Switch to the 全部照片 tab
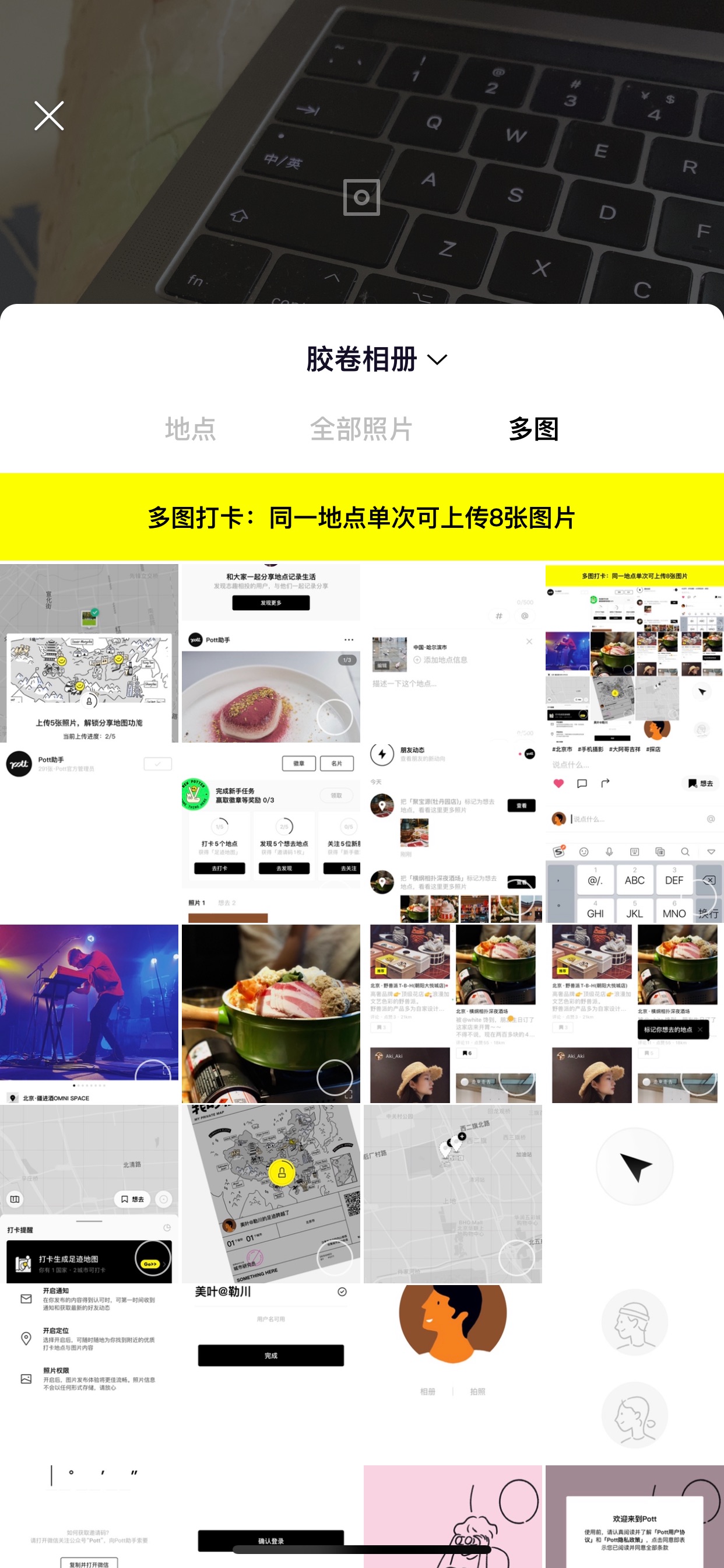This screenshot has width=724, height=1568. coord(361,429)
